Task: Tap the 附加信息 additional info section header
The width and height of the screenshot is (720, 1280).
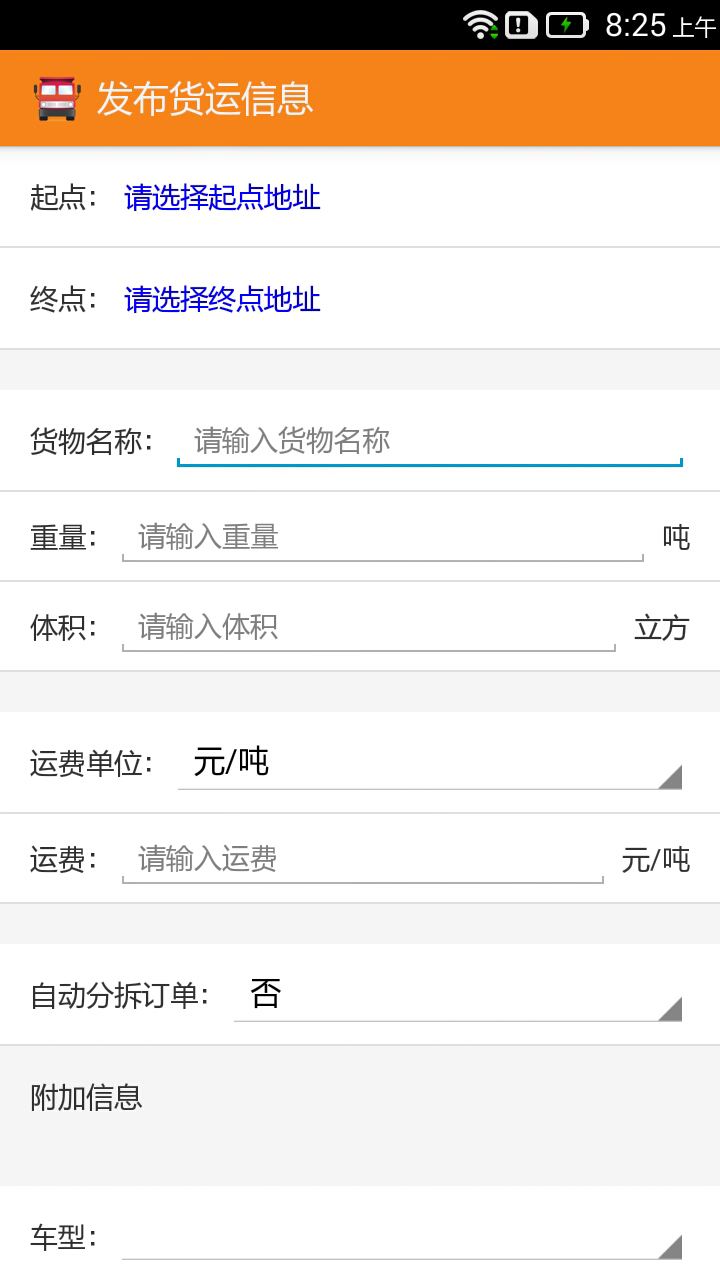Action: pos(85,1095)
